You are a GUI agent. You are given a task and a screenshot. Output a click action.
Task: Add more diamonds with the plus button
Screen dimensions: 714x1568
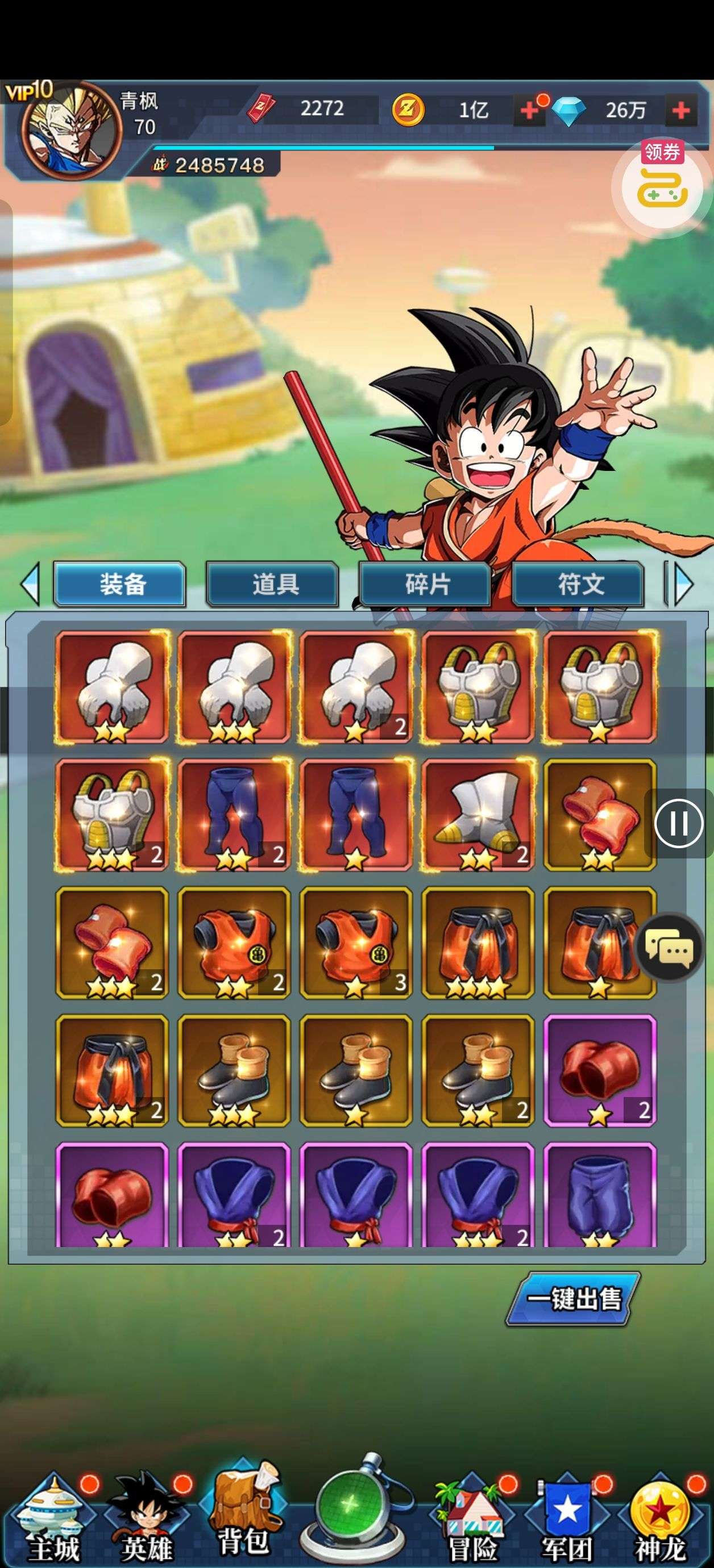pyautogui.click(x=680, y=111)
